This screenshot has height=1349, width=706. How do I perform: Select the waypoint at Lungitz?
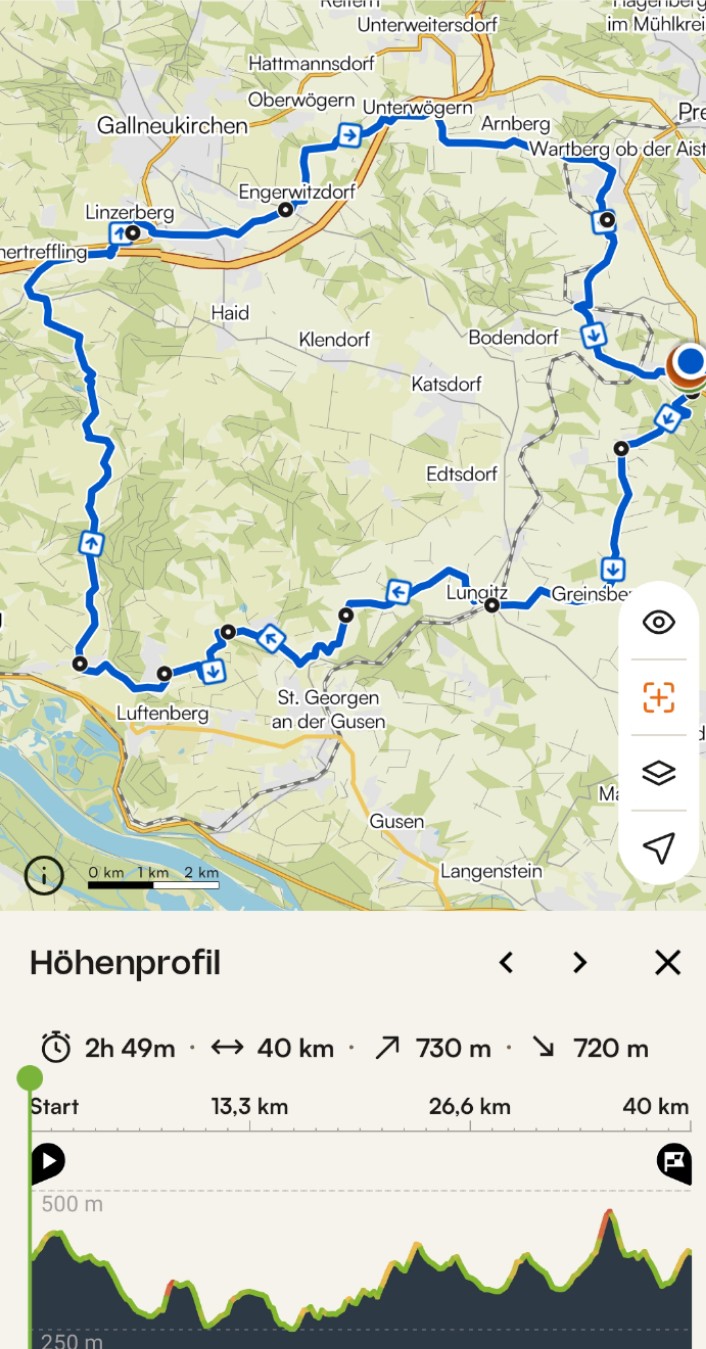(x=491, y=606)
